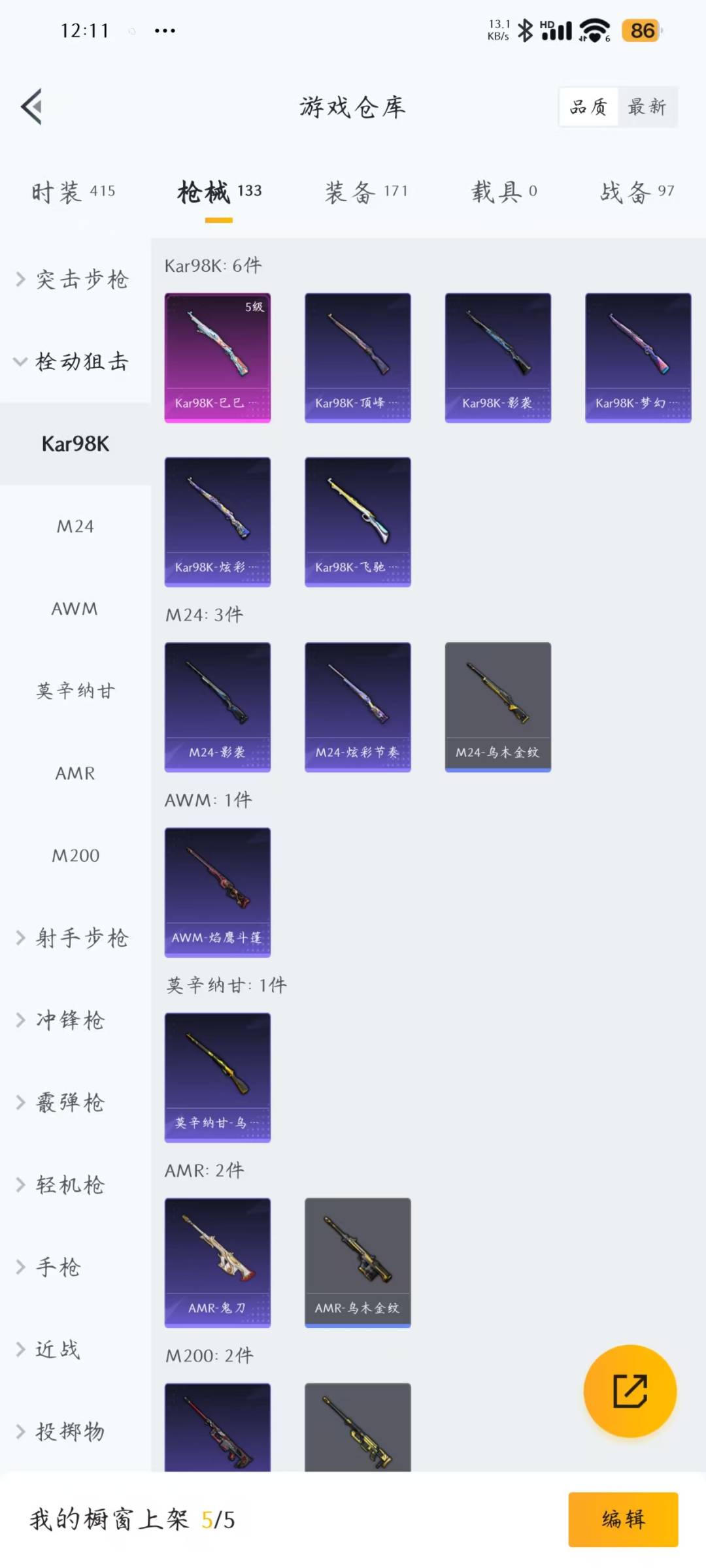Expand the 突击步枪 category
706x1568 pixels.
coord(73,280)
